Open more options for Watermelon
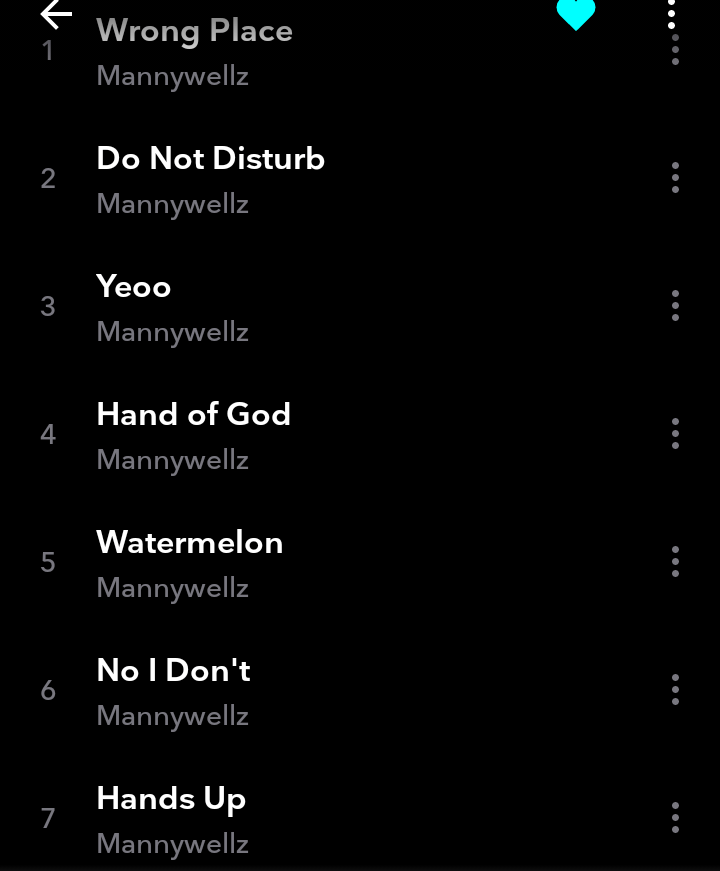The height and width of the screenshot is (871, 720). (x=676, y=562)
